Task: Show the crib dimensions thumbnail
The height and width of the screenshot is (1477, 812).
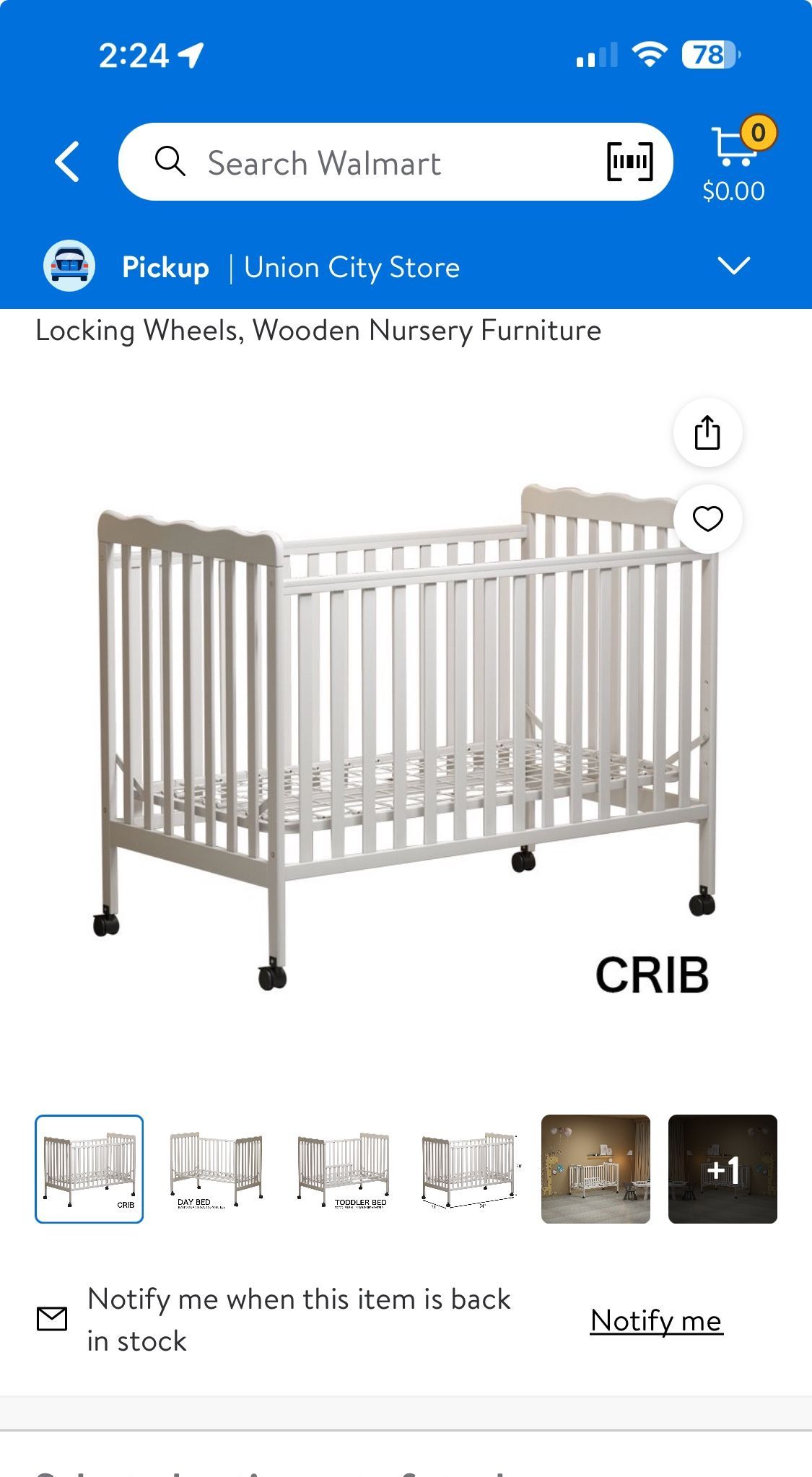Action: pos(469,1169)
